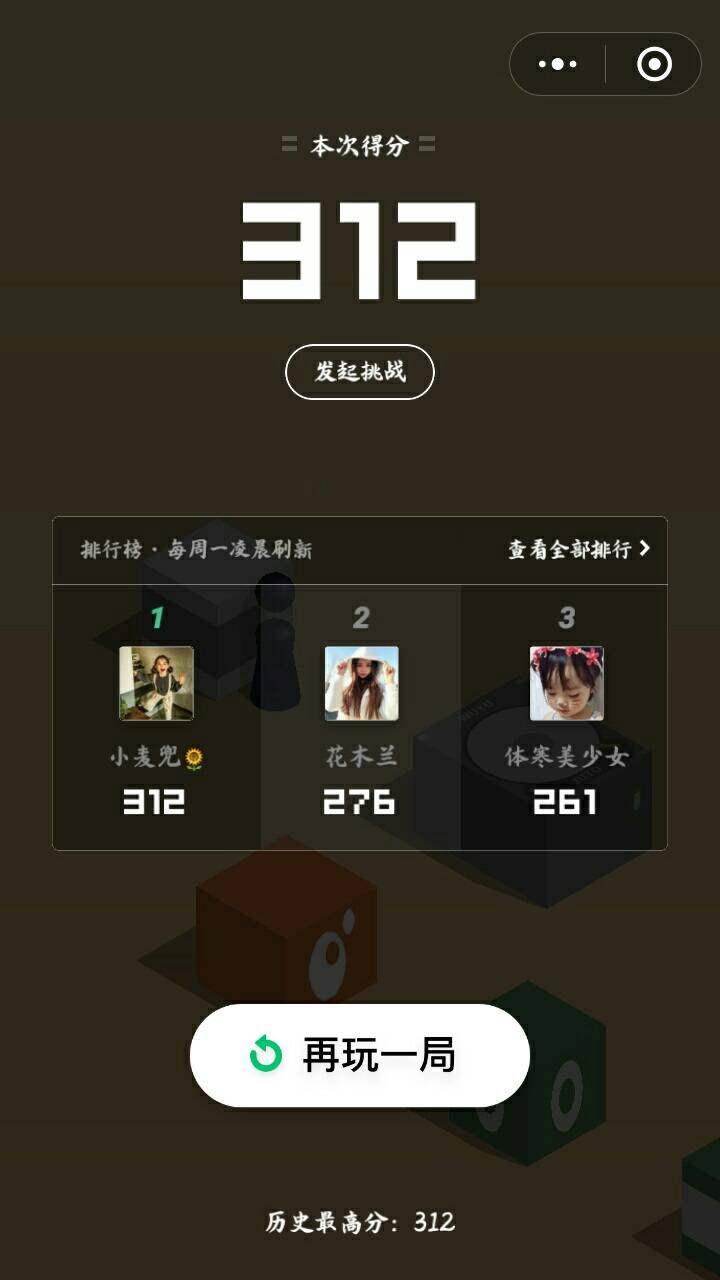
Task: Tap 再玩一局 to play again
Action: (360, 1055)
